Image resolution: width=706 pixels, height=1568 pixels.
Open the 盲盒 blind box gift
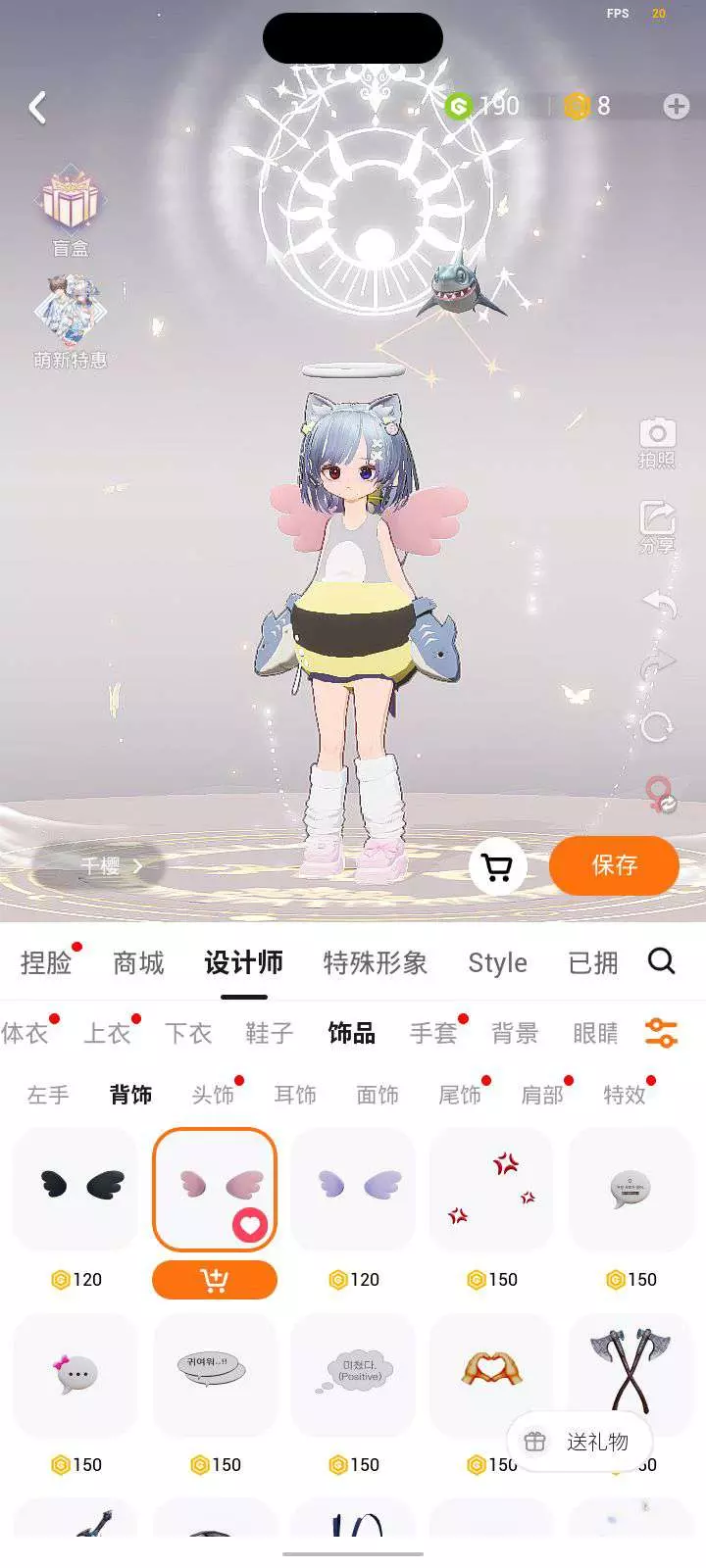70,212
